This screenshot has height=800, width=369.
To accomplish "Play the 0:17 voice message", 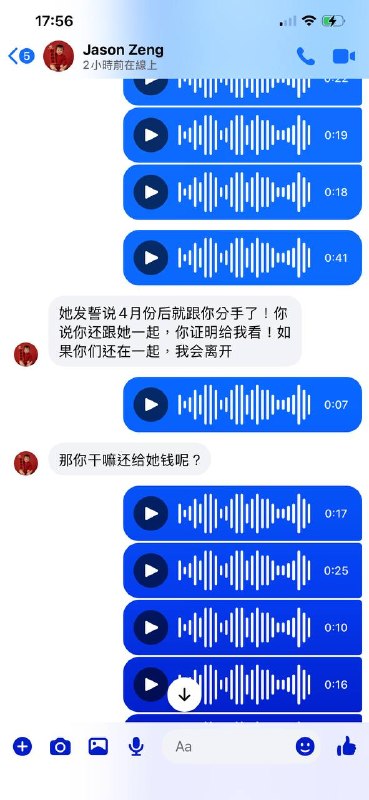I will tap(151, 513).
